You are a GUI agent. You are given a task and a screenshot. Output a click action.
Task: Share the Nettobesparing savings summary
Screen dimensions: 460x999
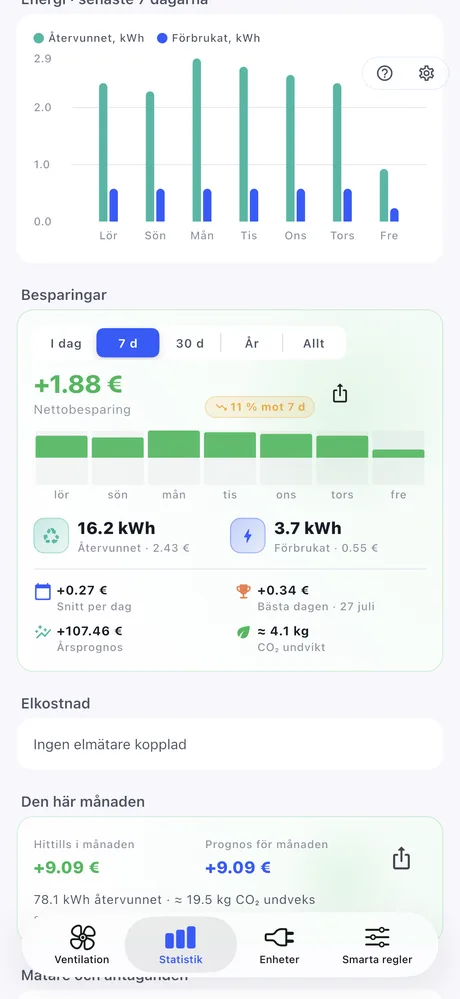(340, 394)
